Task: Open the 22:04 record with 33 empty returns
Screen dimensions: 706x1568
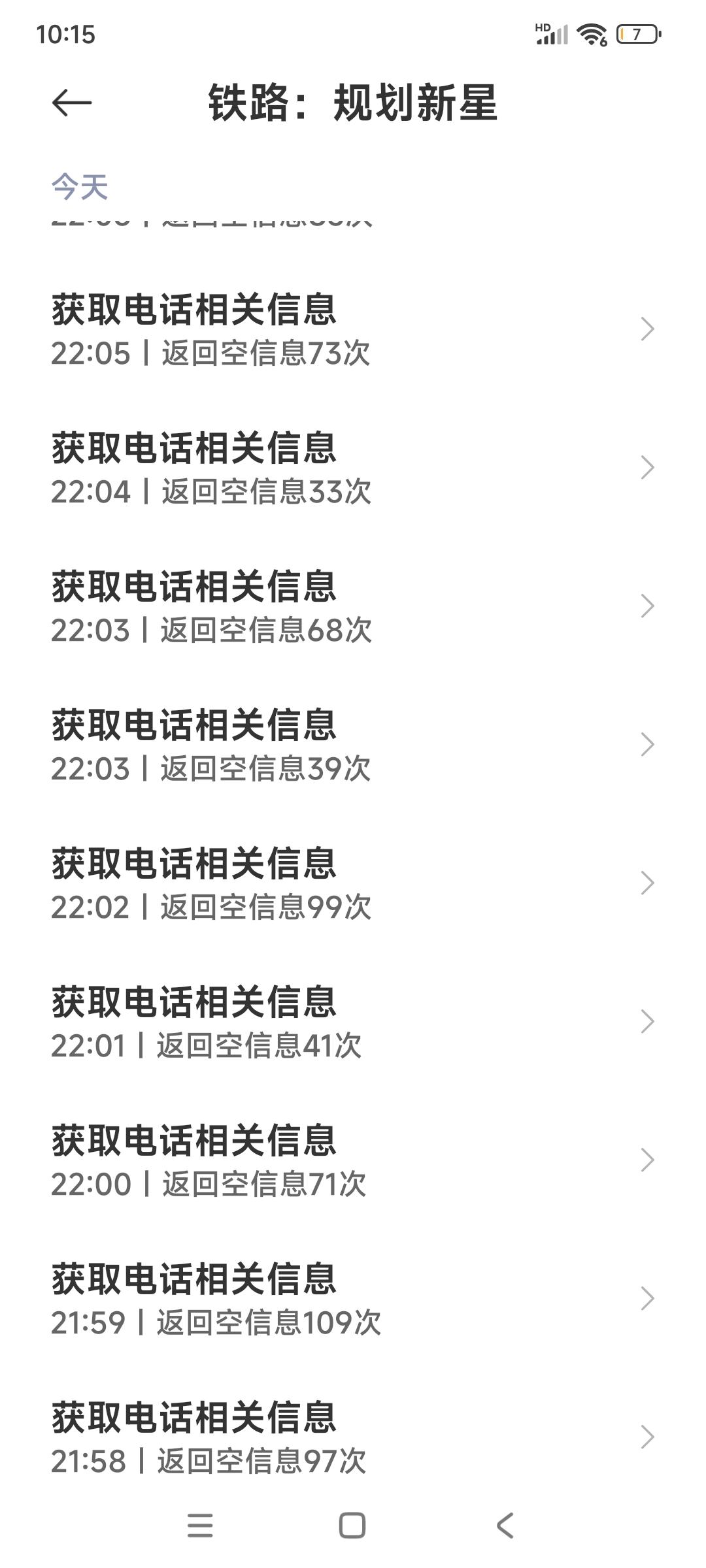Action: pyautogui.click(x=353, y=468)
